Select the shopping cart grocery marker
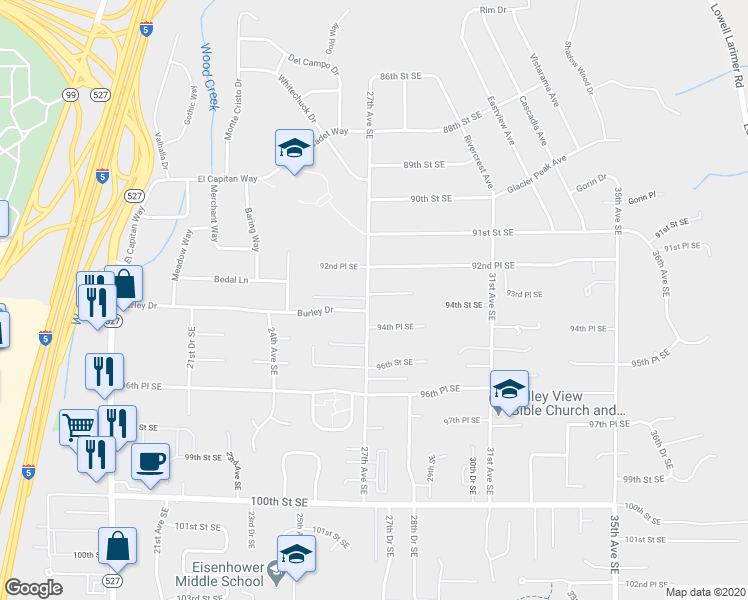Image resolution: width=748 pixels, height=600 pixels. pos(76,427)
